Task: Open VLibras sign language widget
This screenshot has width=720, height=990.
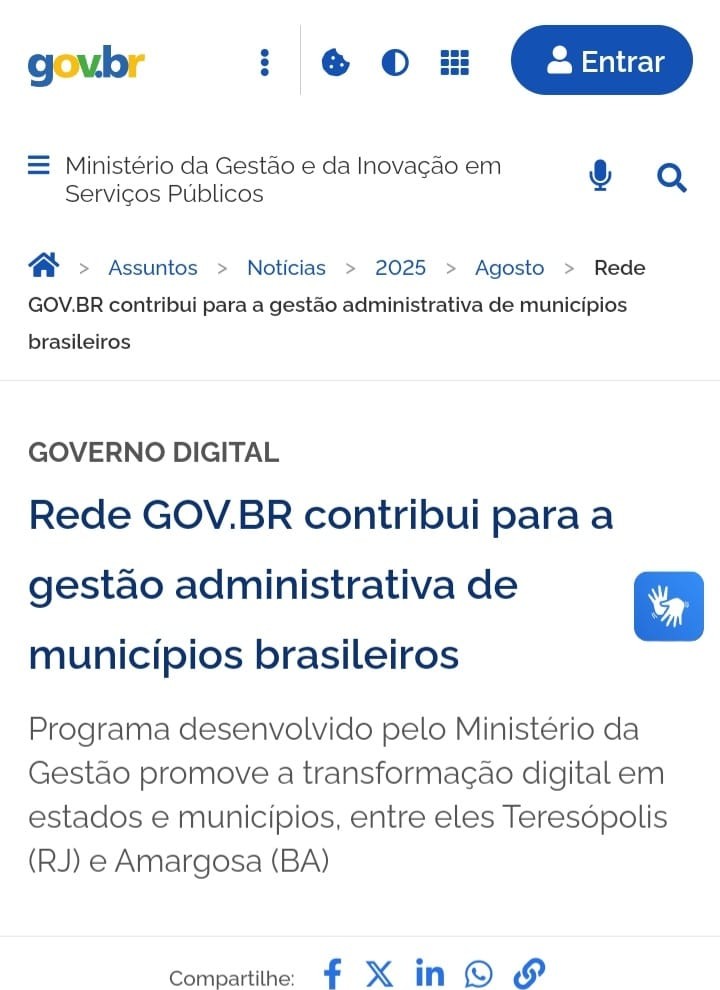Action: [x=669, y=606]
